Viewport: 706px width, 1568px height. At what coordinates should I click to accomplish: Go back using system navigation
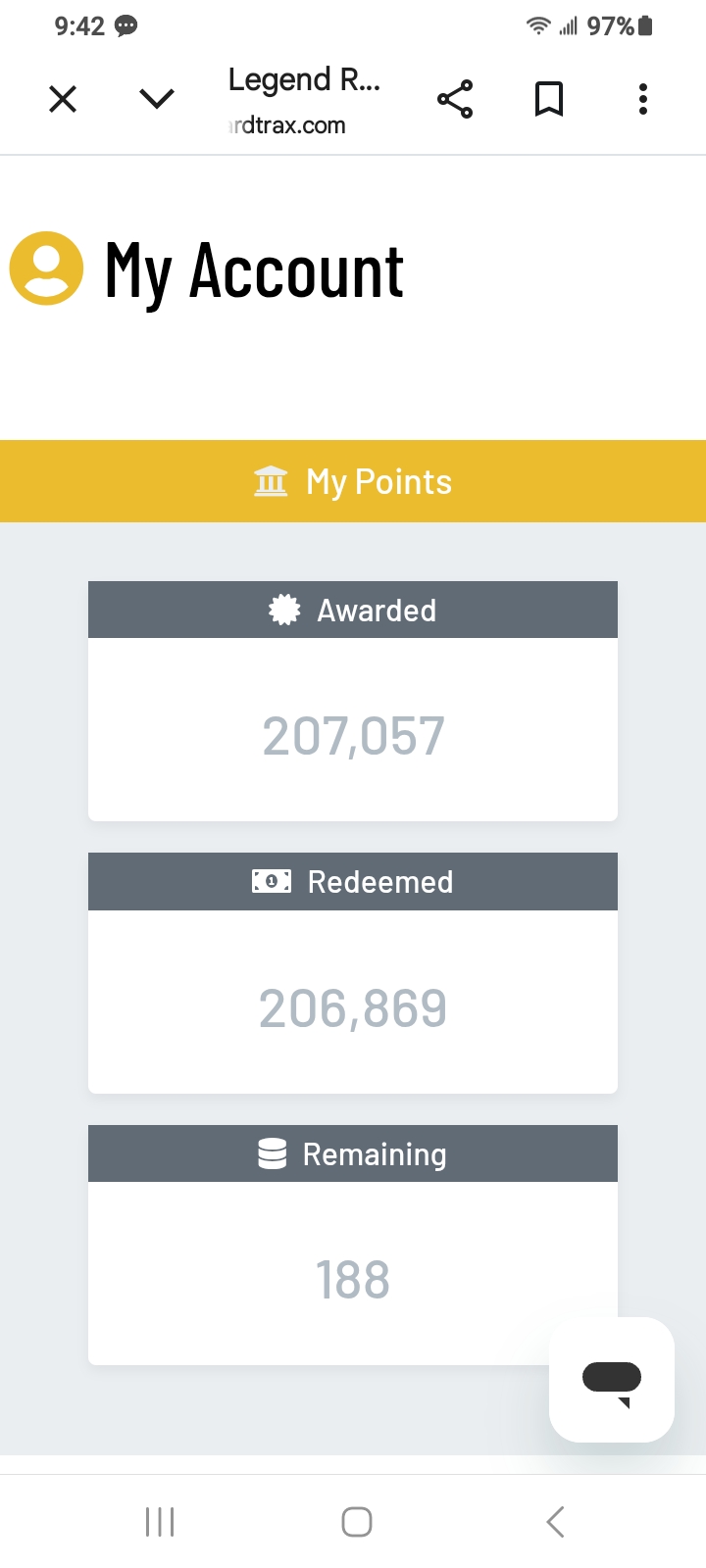click(555, 1522)
